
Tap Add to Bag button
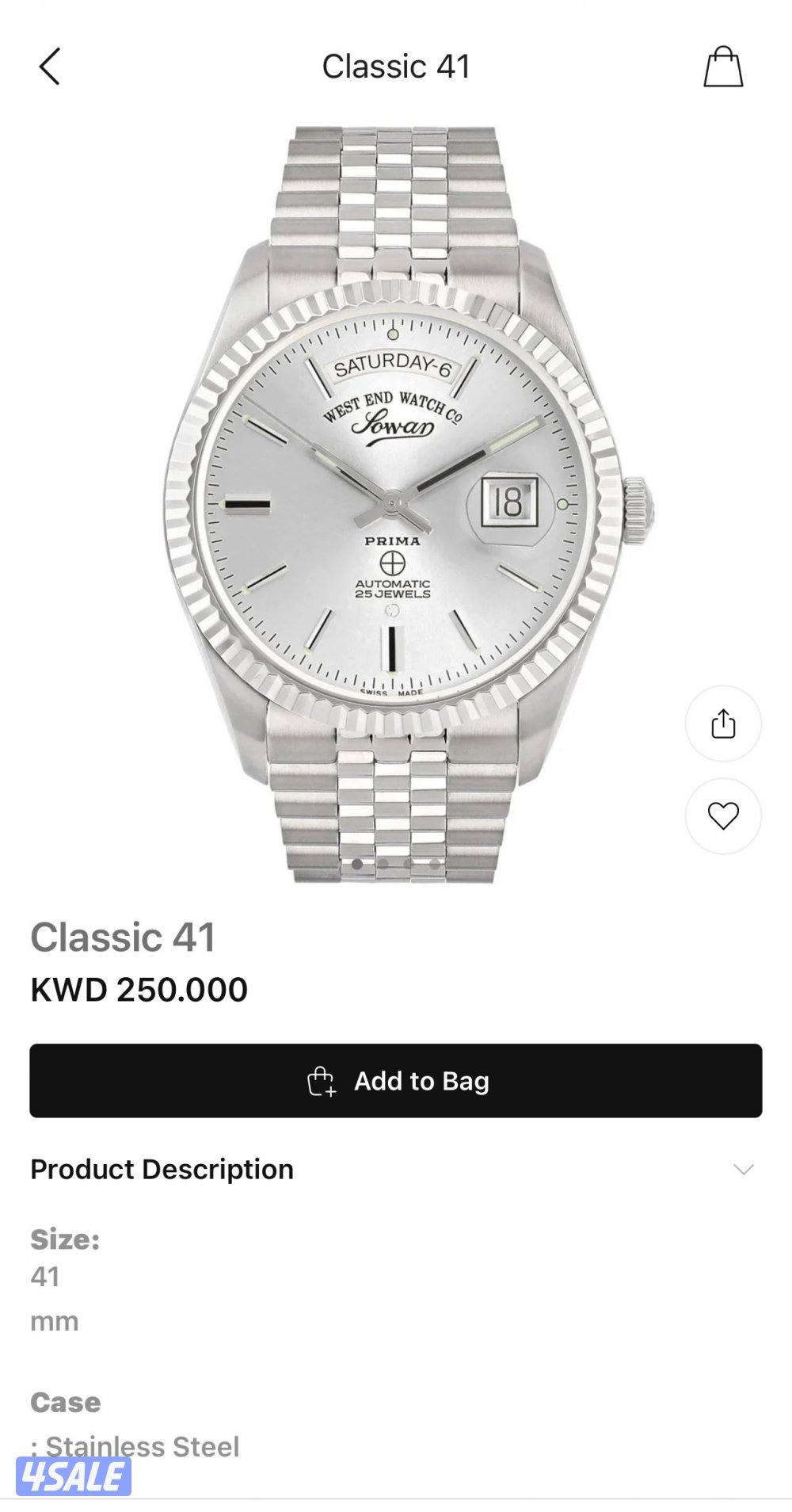click(x=396, y=1081)
